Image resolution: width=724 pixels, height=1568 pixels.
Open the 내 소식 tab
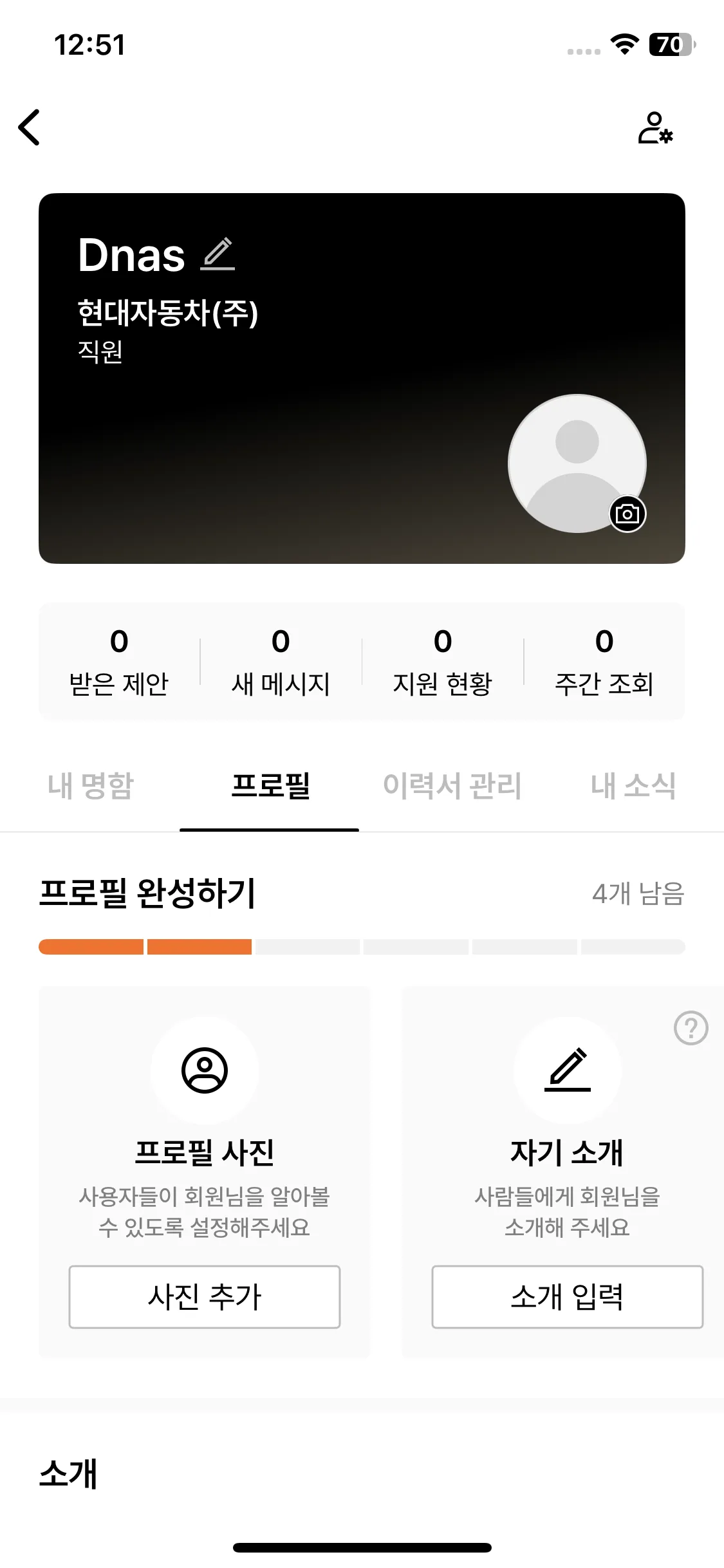coord(633,786)
